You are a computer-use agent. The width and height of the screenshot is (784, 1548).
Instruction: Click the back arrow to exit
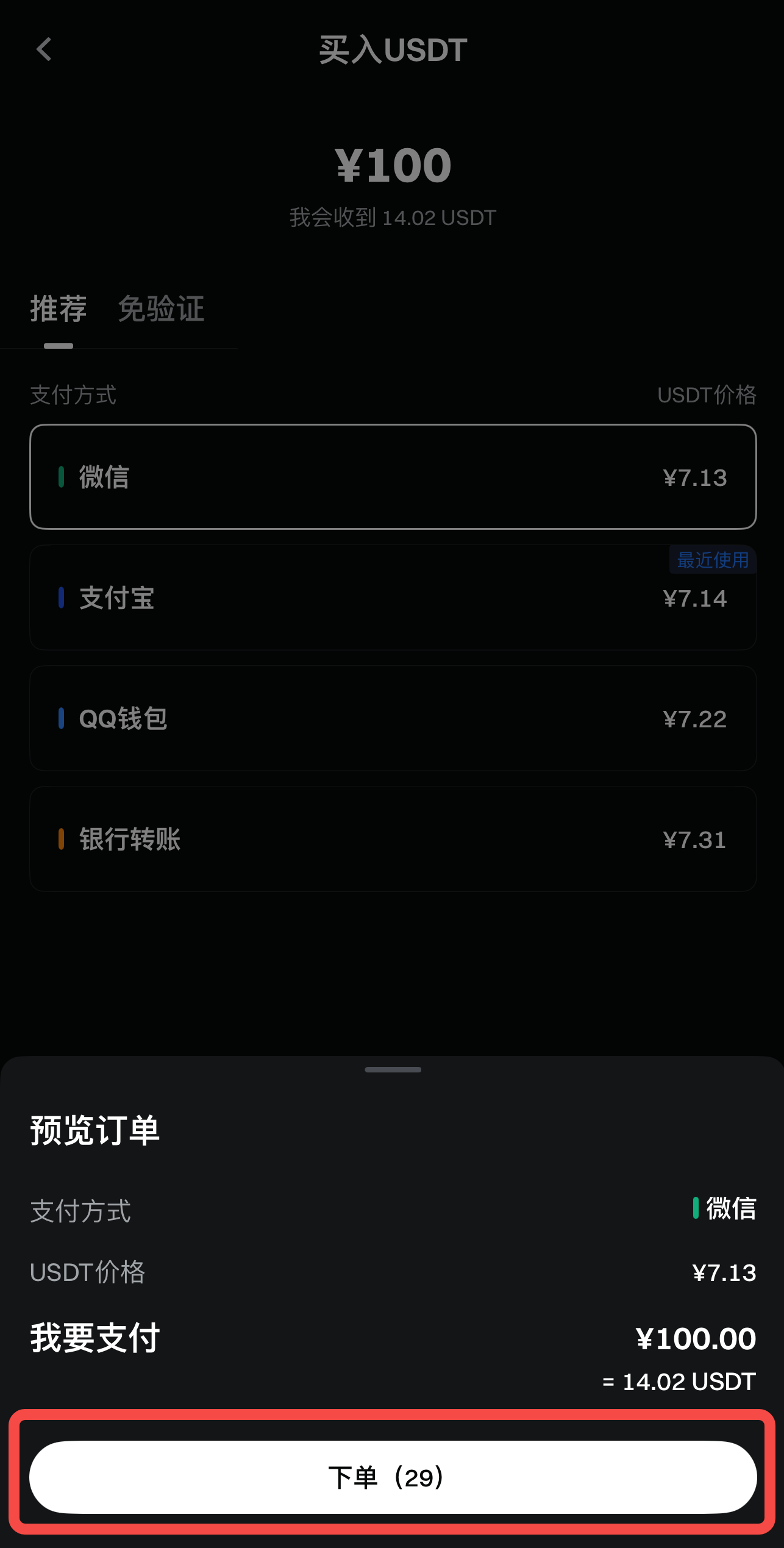[x=43, y=49]
